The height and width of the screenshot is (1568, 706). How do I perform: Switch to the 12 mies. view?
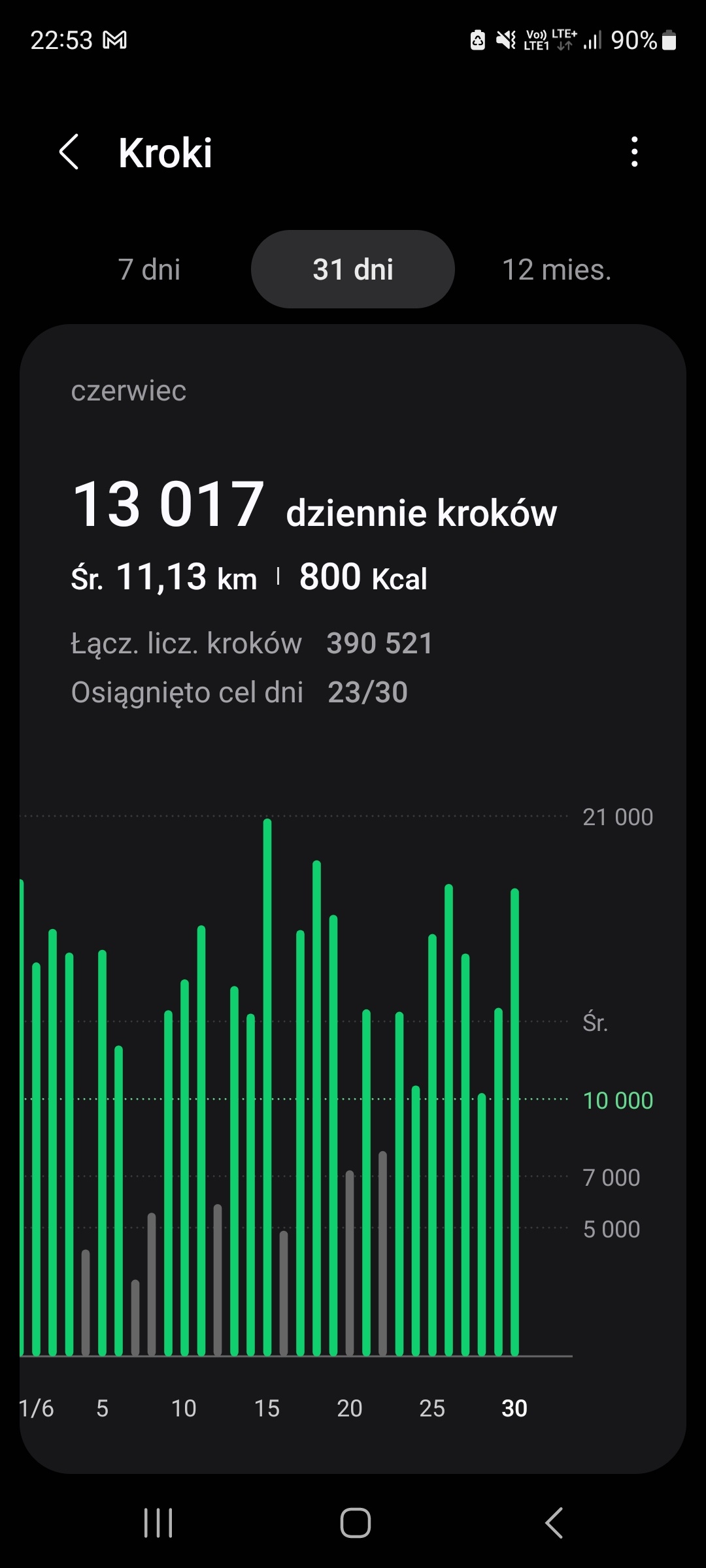coord(556,269)
